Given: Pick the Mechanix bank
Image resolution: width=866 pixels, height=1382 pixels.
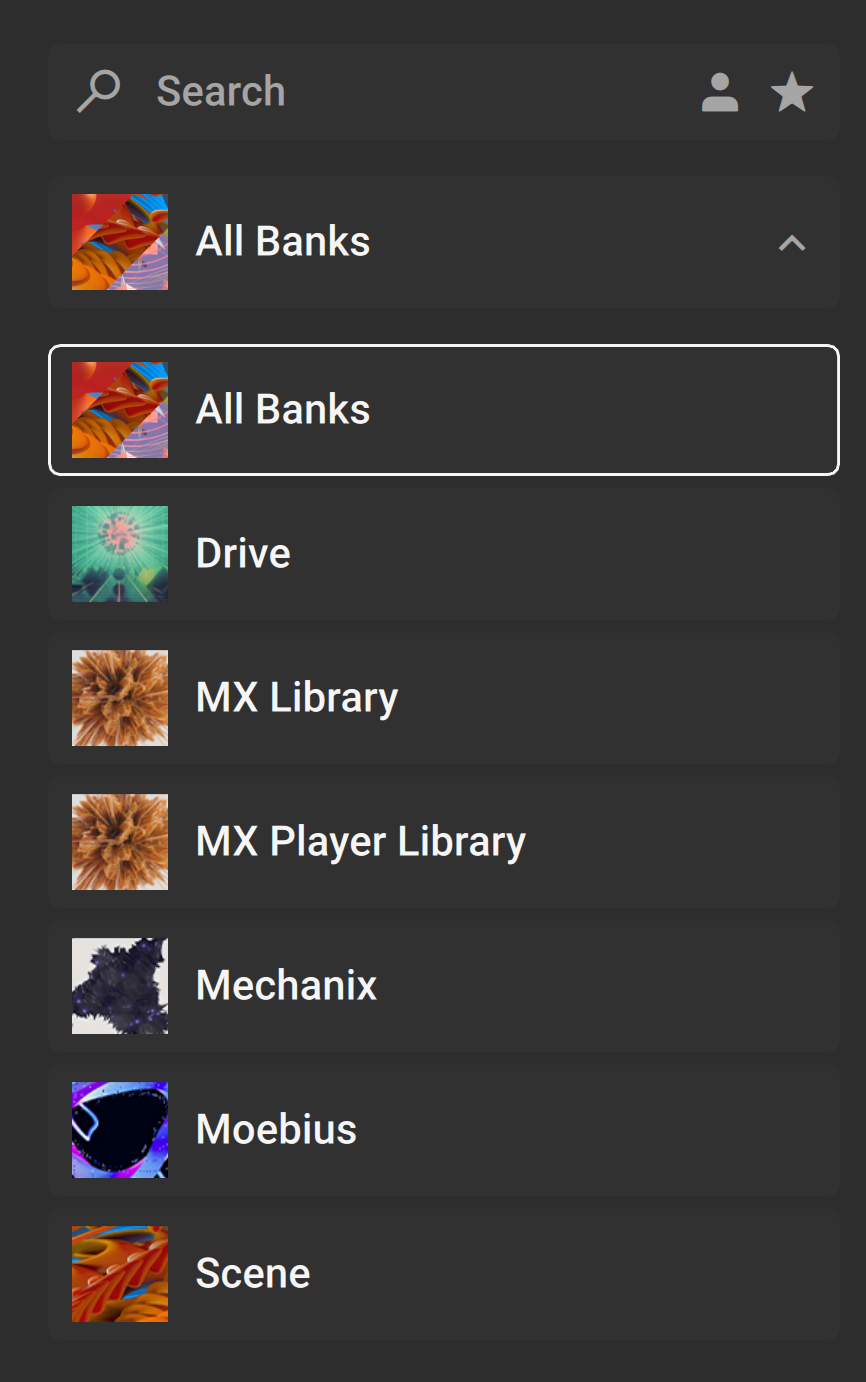Looking at the screenshot, I should point(443,986).
